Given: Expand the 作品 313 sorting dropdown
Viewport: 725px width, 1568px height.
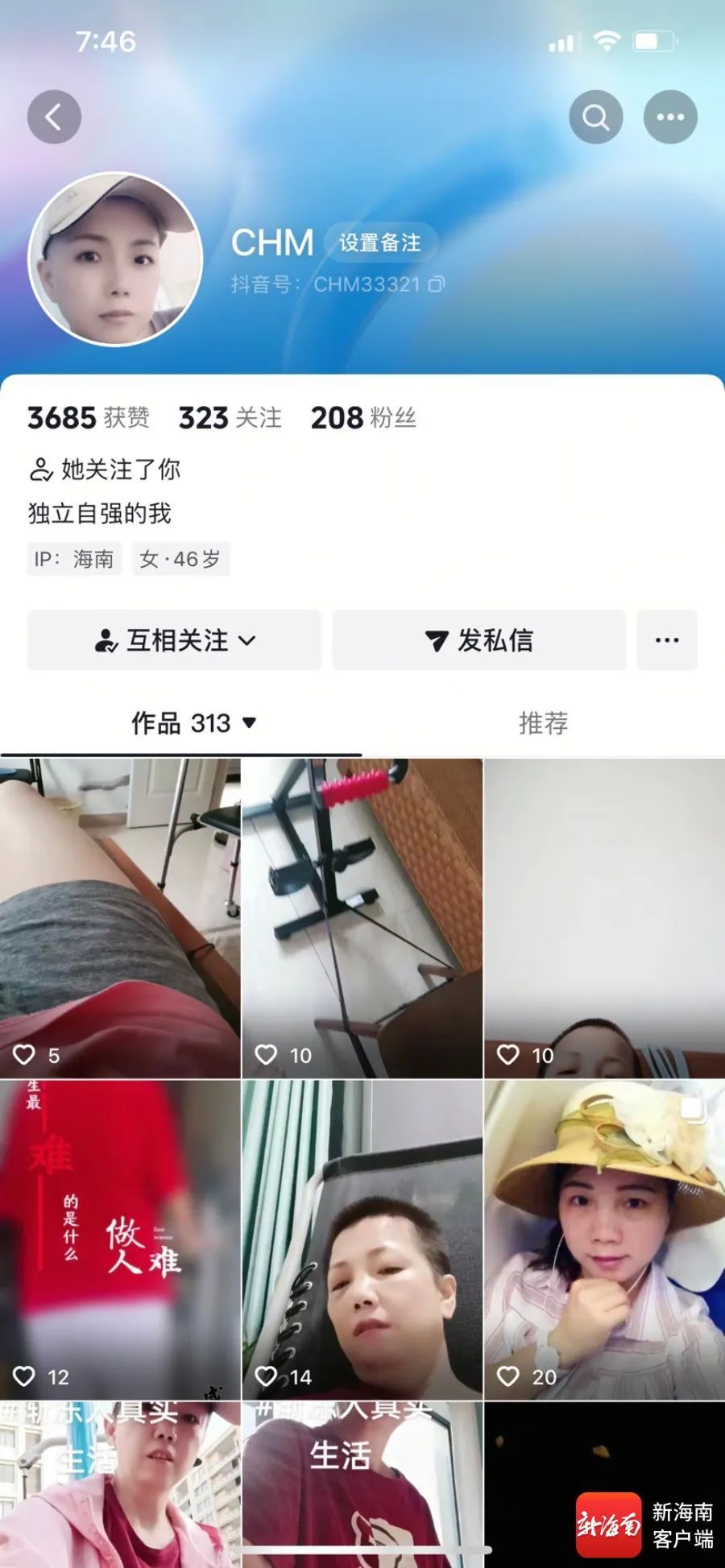Looking at the screenshot, I should click(251, 724).
